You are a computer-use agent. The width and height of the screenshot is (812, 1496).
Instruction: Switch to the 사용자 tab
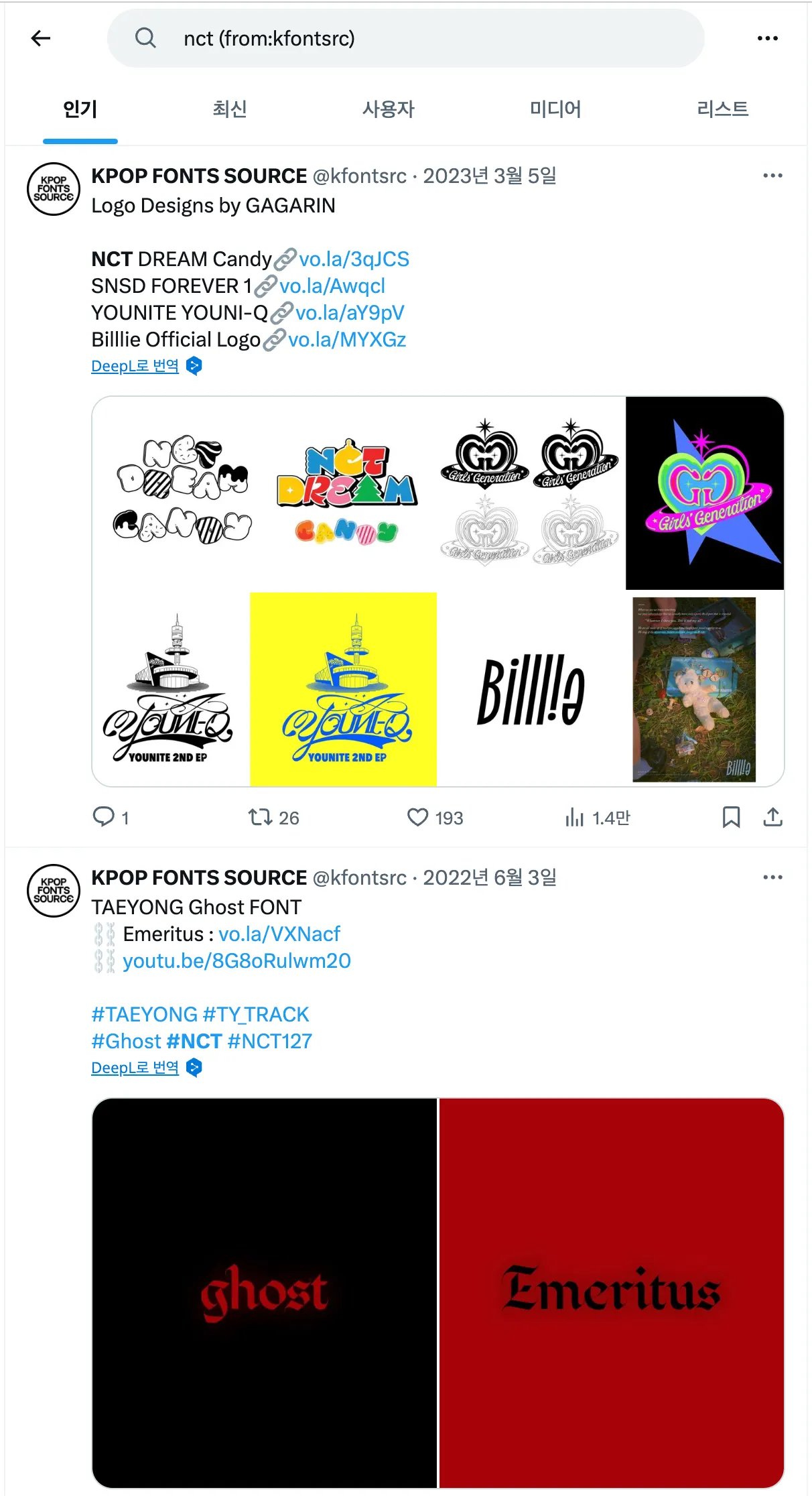pyautogui.click(x=388, y=109)
